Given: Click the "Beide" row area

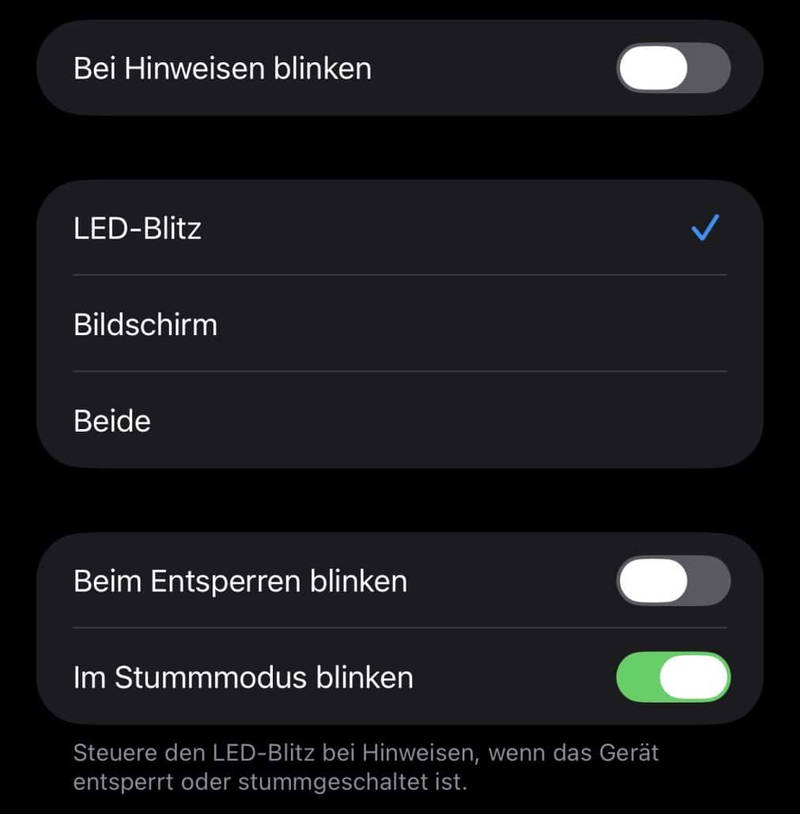Looking at the screenshot, I should coord(400,421).
